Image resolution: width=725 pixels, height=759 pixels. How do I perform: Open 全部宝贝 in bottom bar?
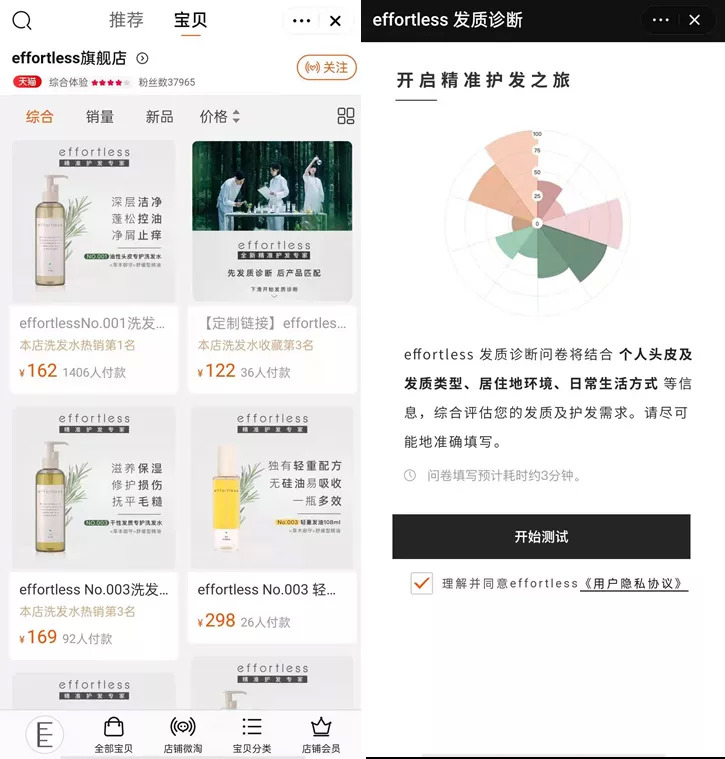coord(113,734)
